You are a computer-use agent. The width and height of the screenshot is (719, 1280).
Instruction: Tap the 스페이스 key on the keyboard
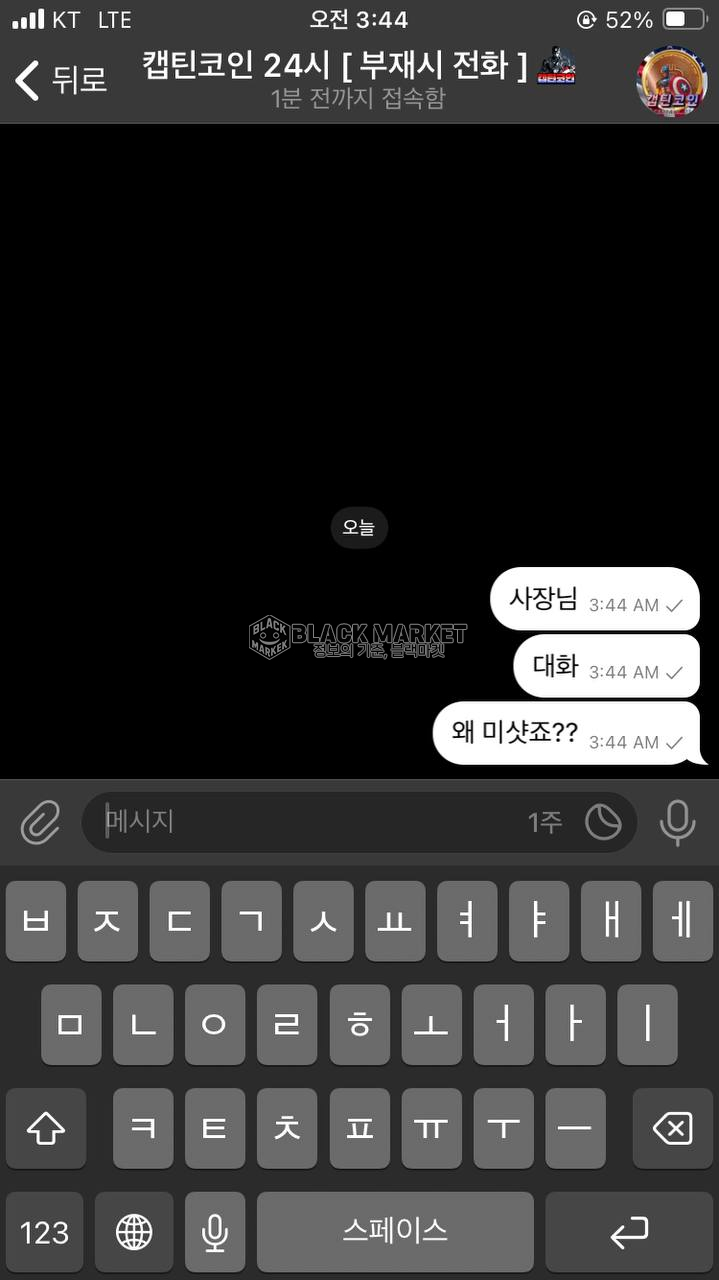394,1231
